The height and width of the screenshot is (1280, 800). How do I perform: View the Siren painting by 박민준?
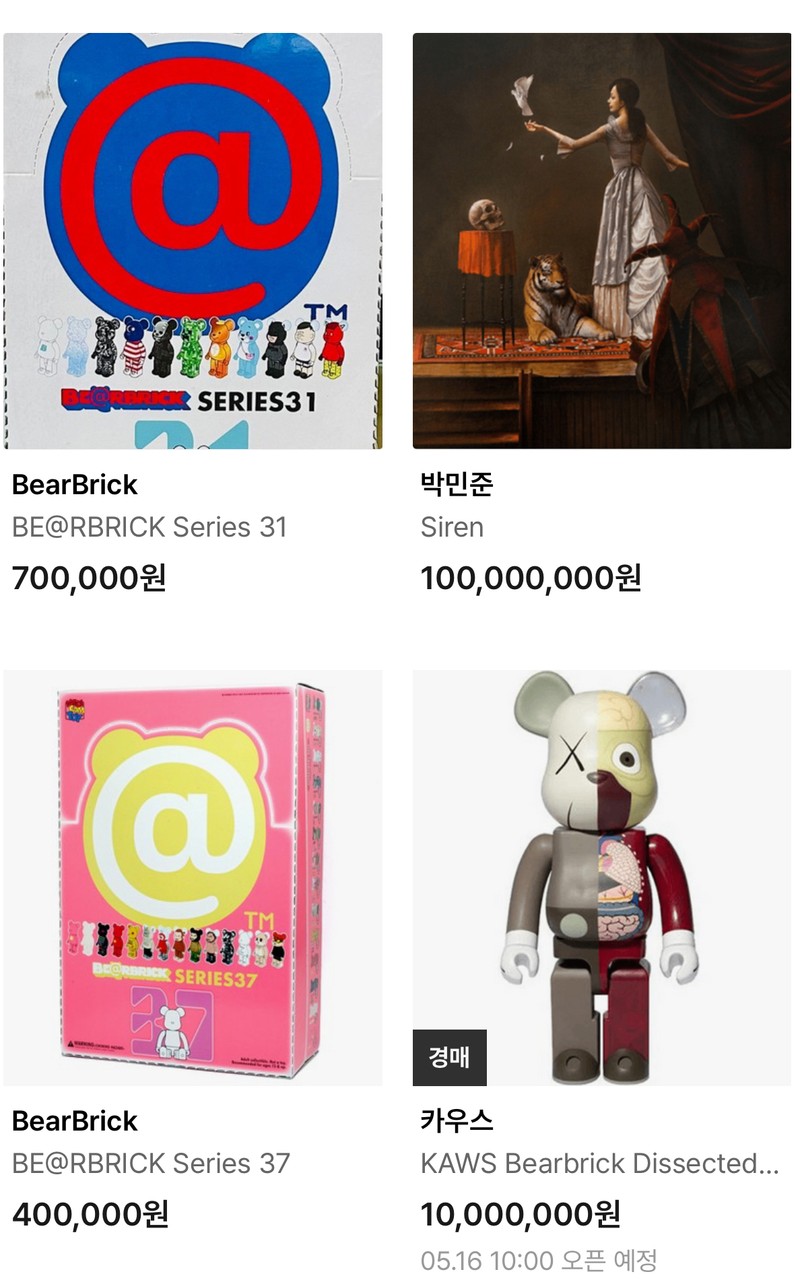point(602,242)
